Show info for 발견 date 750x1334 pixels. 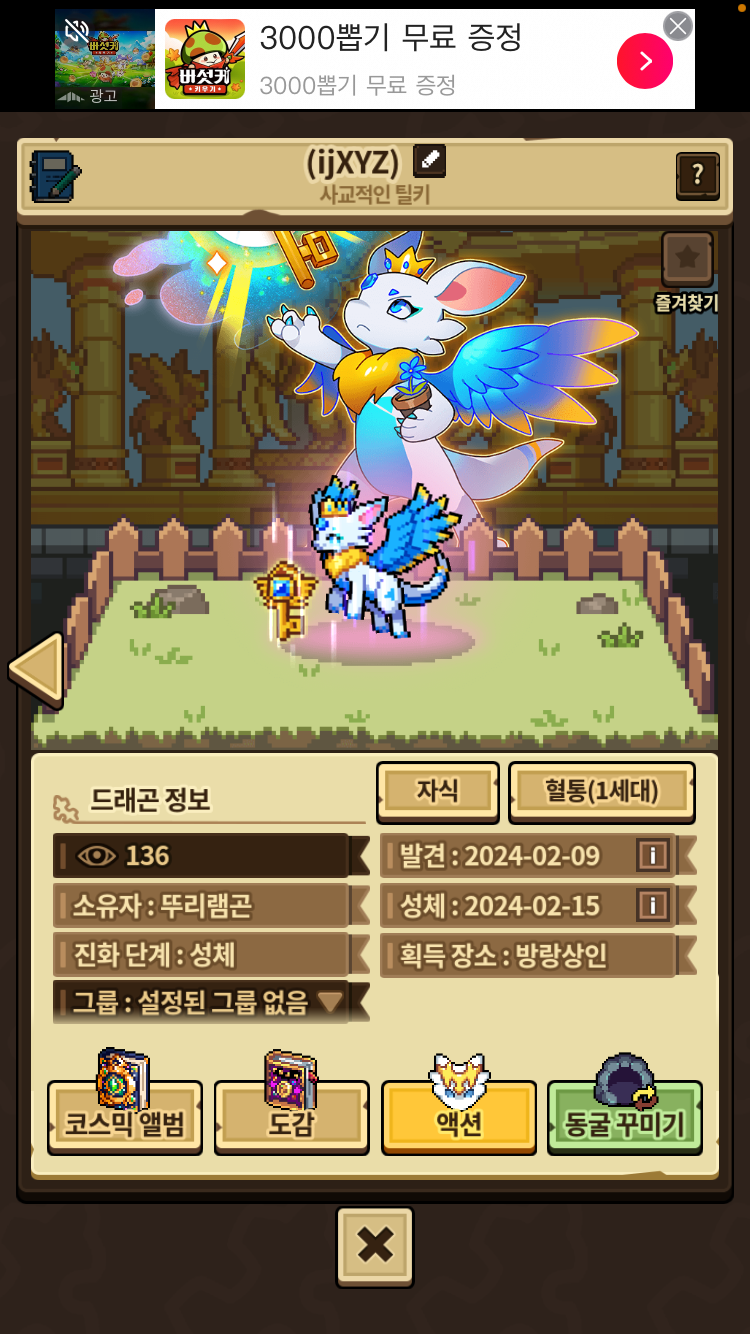[652, 856]
